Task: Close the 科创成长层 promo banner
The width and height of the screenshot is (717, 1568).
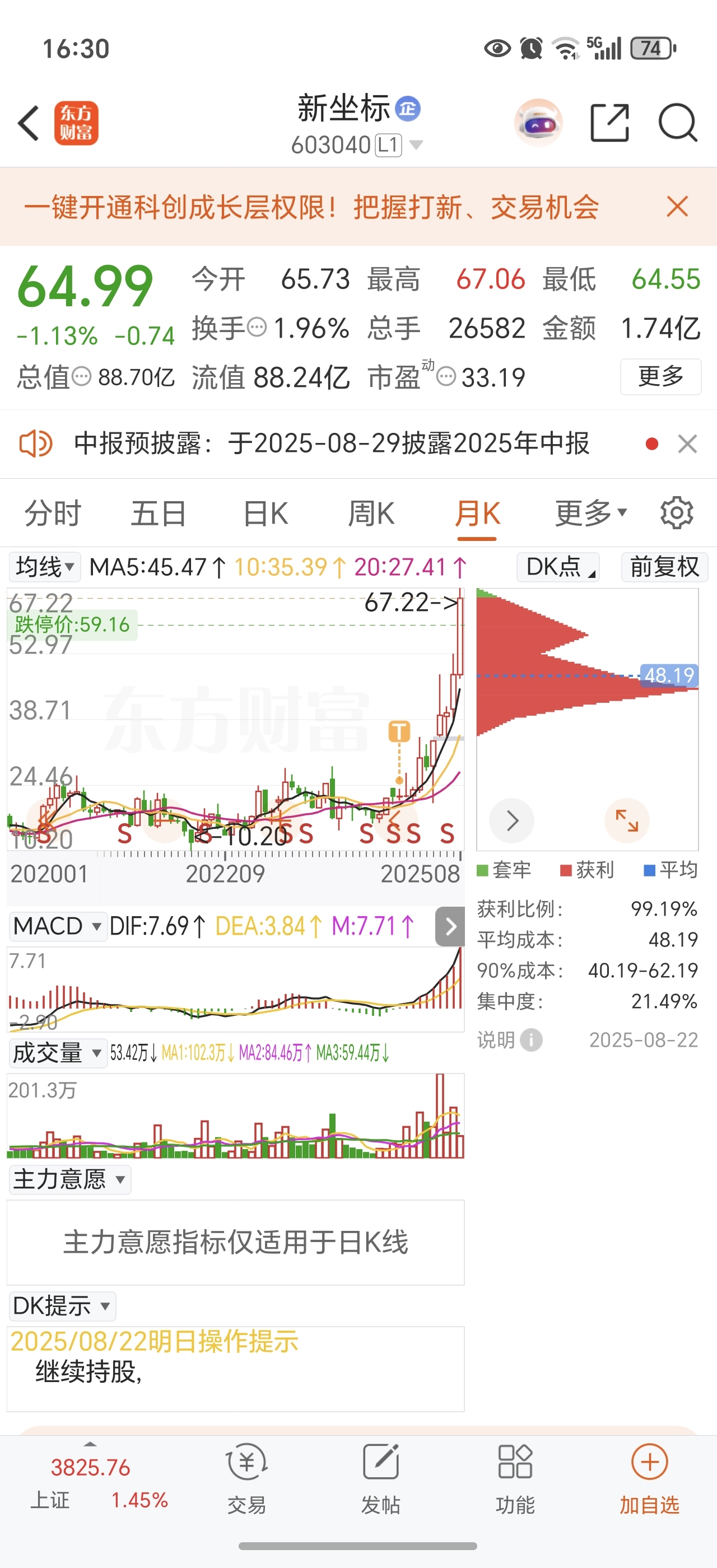Action: point(677,207)
